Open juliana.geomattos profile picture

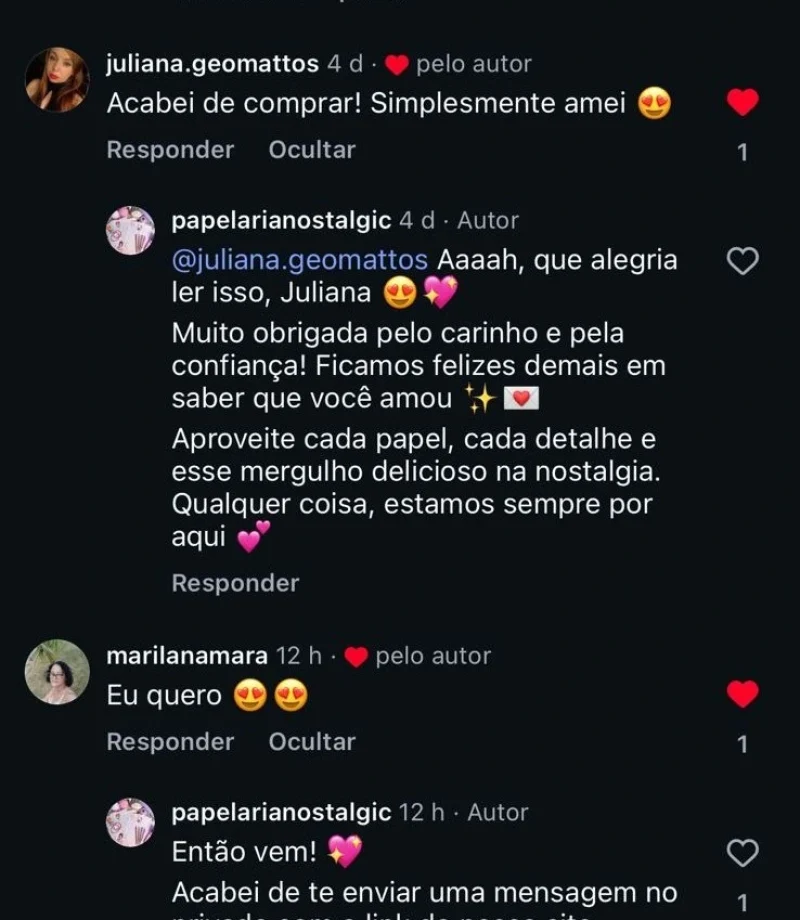tap(57, 80)
